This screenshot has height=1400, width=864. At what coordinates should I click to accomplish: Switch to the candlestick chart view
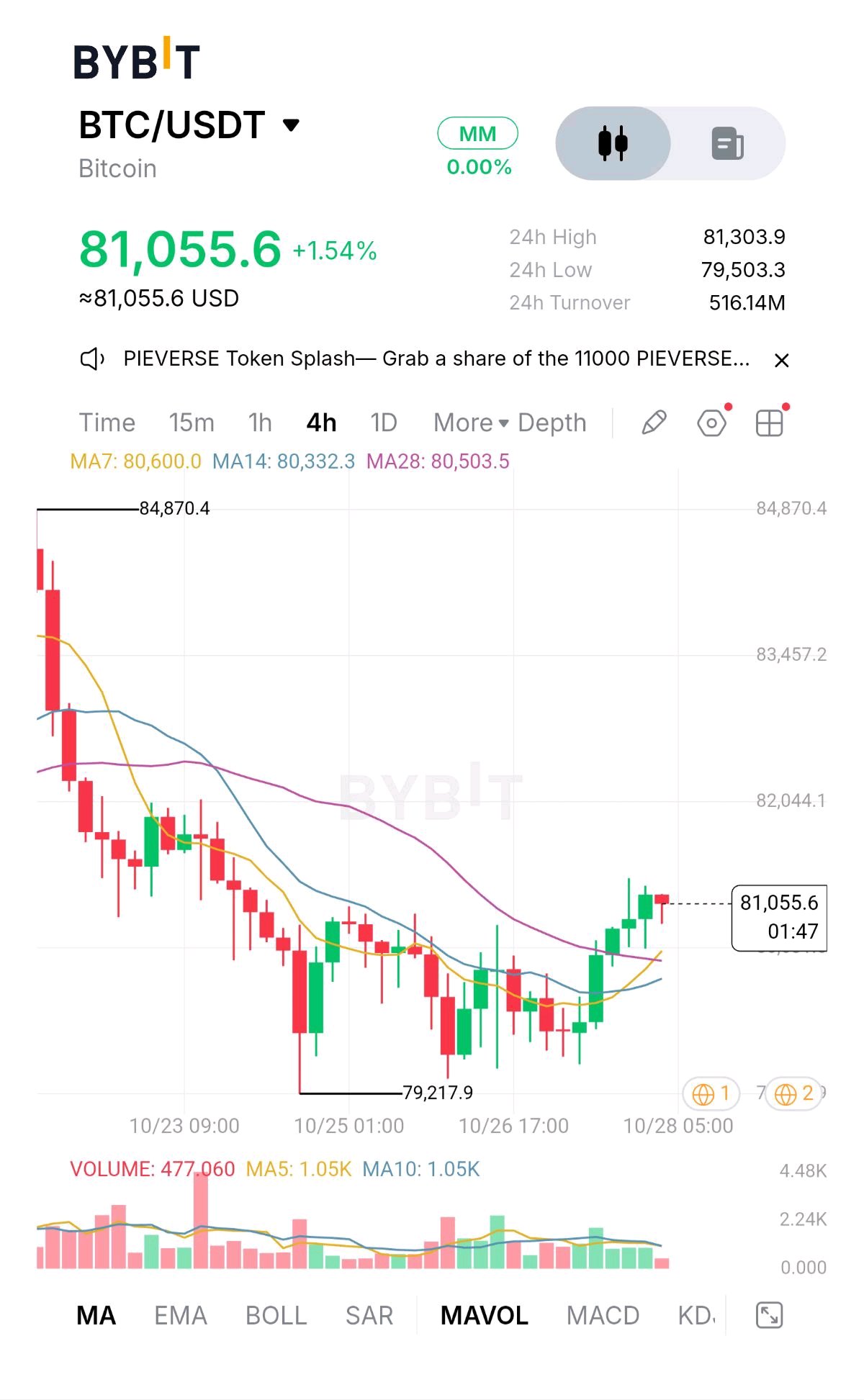[613, 143]
